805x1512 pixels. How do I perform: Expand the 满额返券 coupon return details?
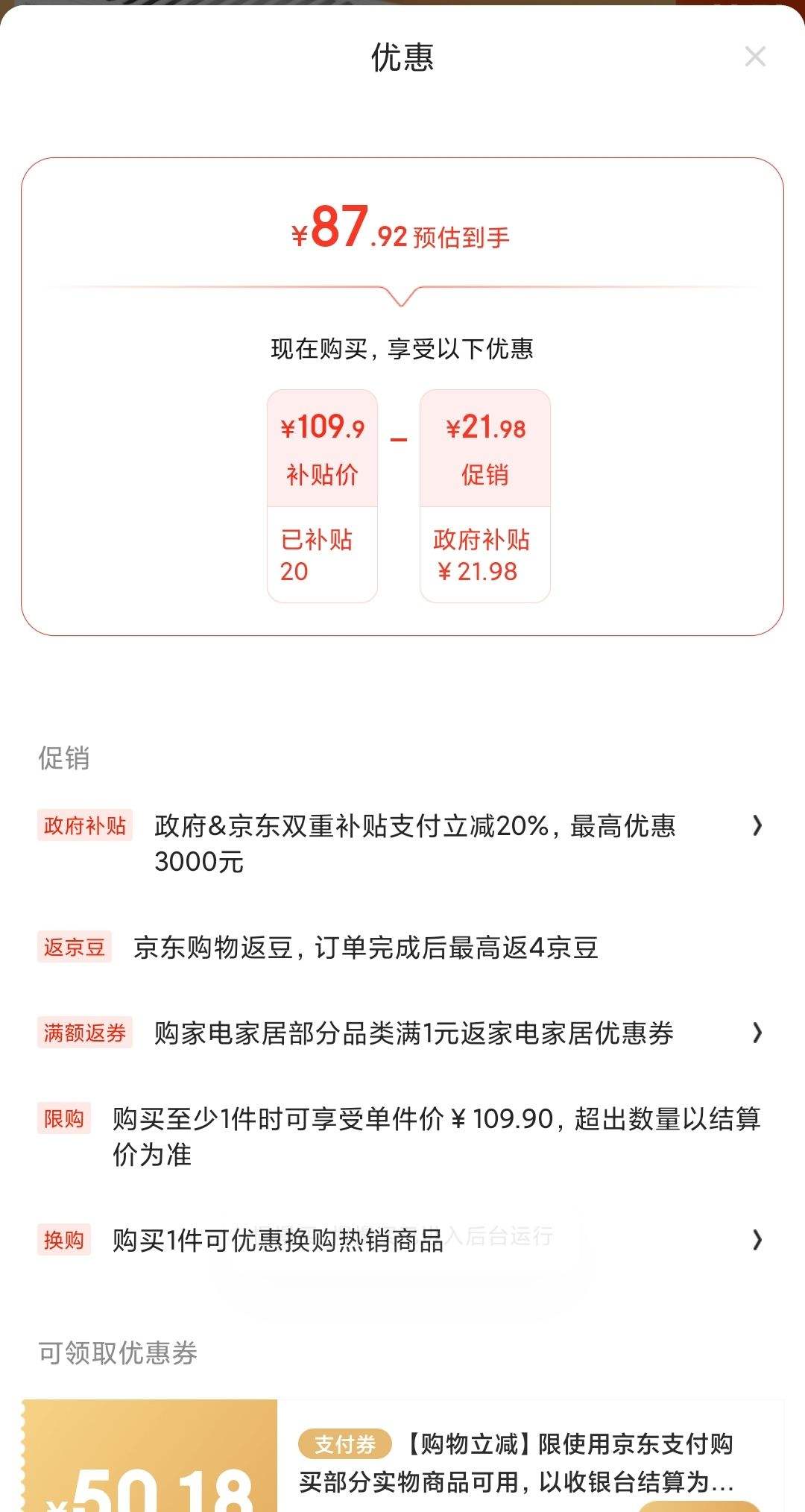tap(758, 1034)
